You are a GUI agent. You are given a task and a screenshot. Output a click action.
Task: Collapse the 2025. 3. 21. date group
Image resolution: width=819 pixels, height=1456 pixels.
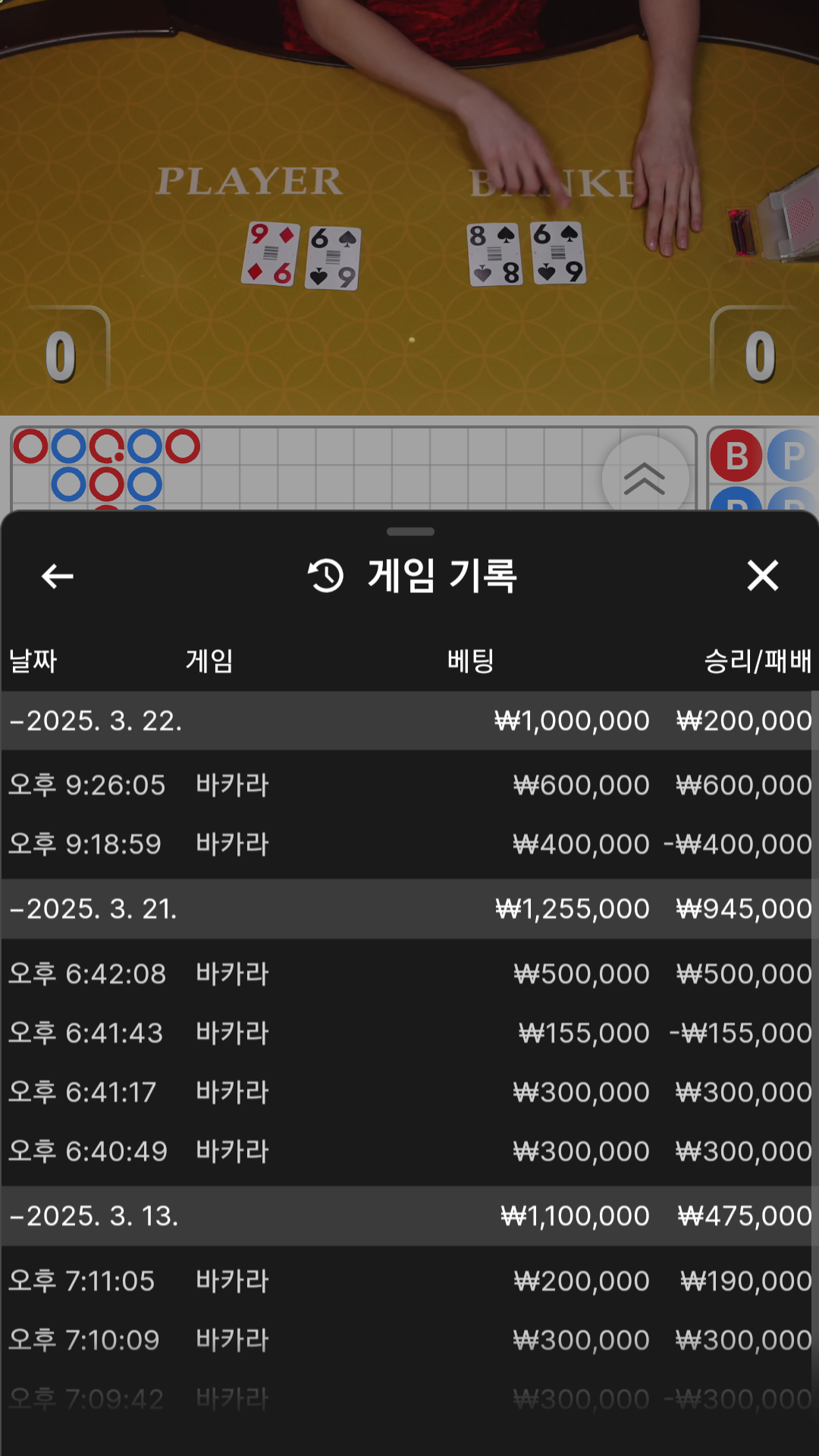click(94, 908)
